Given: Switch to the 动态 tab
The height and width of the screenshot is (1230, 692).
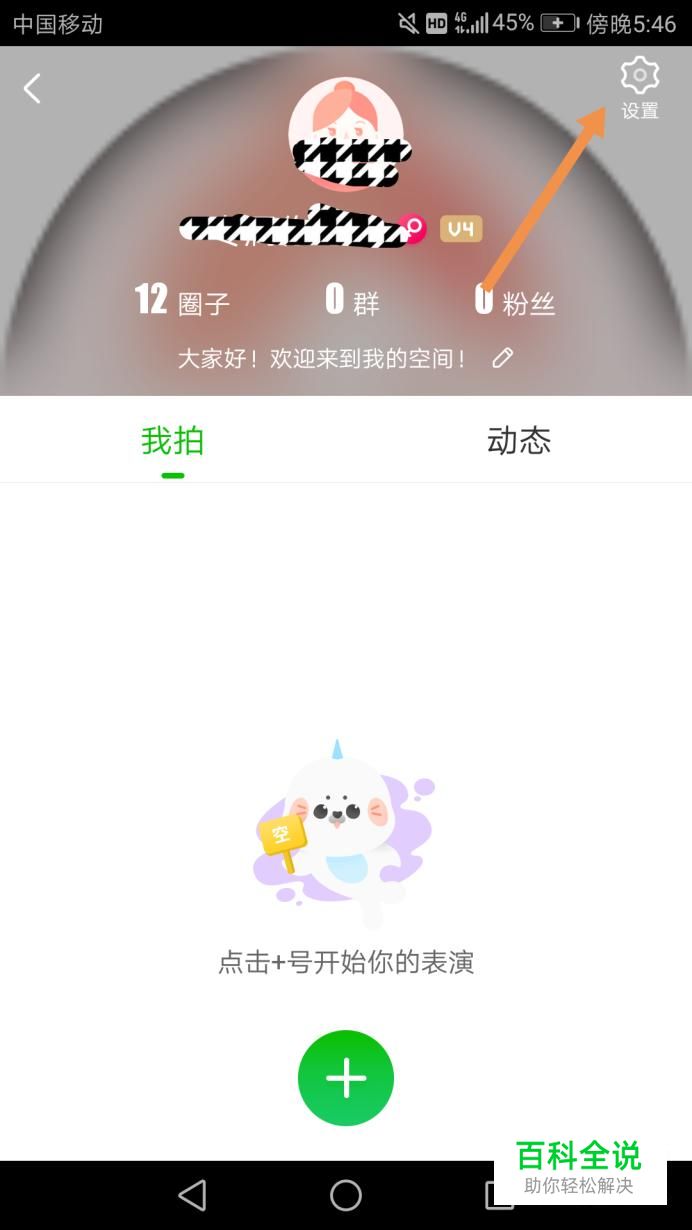Looking at the screenshot, I should (x=518, y=441).
